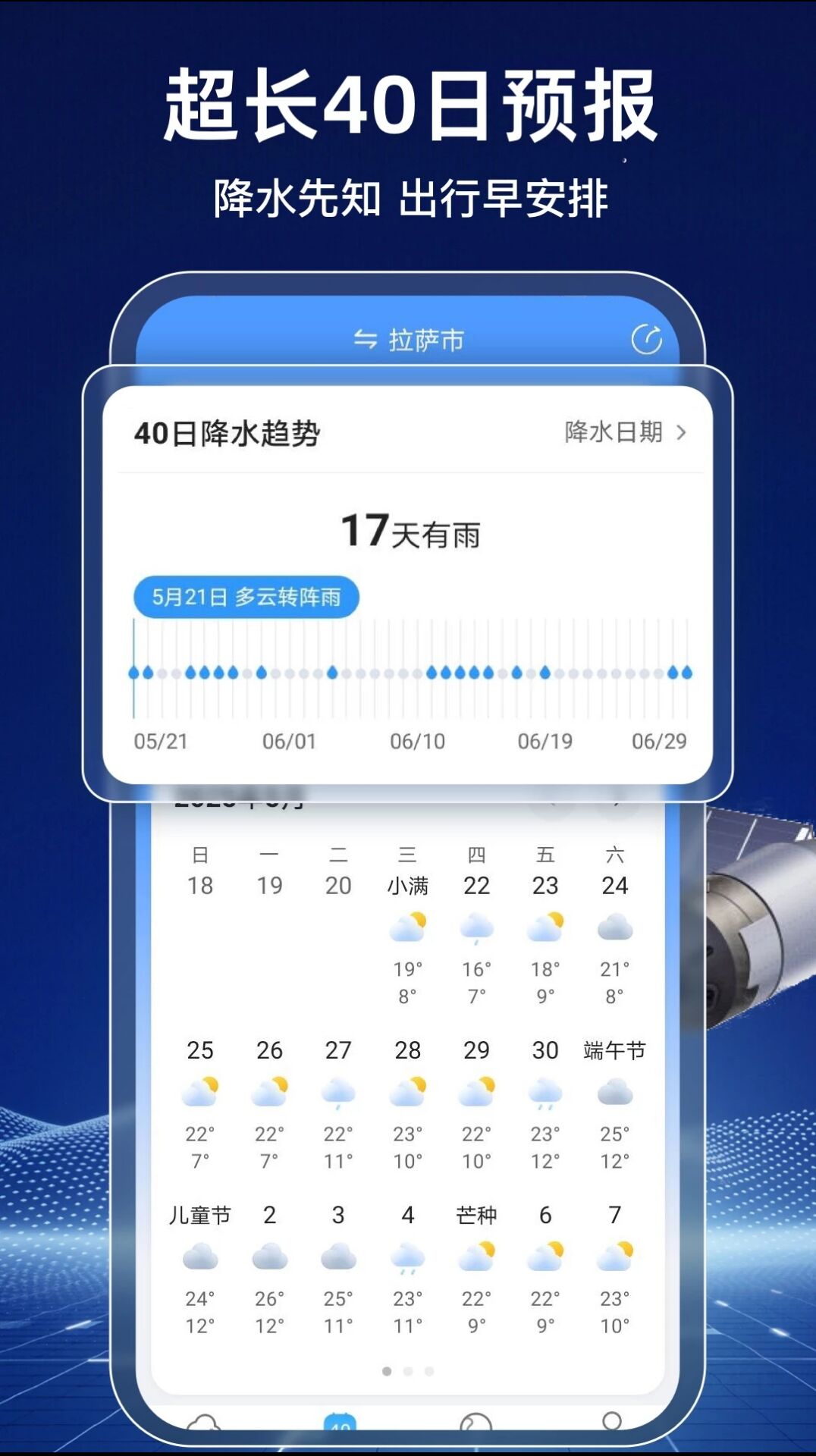Select the 小满 solar term date
The width and height of the screenshot is (816, 1456).
408,885
